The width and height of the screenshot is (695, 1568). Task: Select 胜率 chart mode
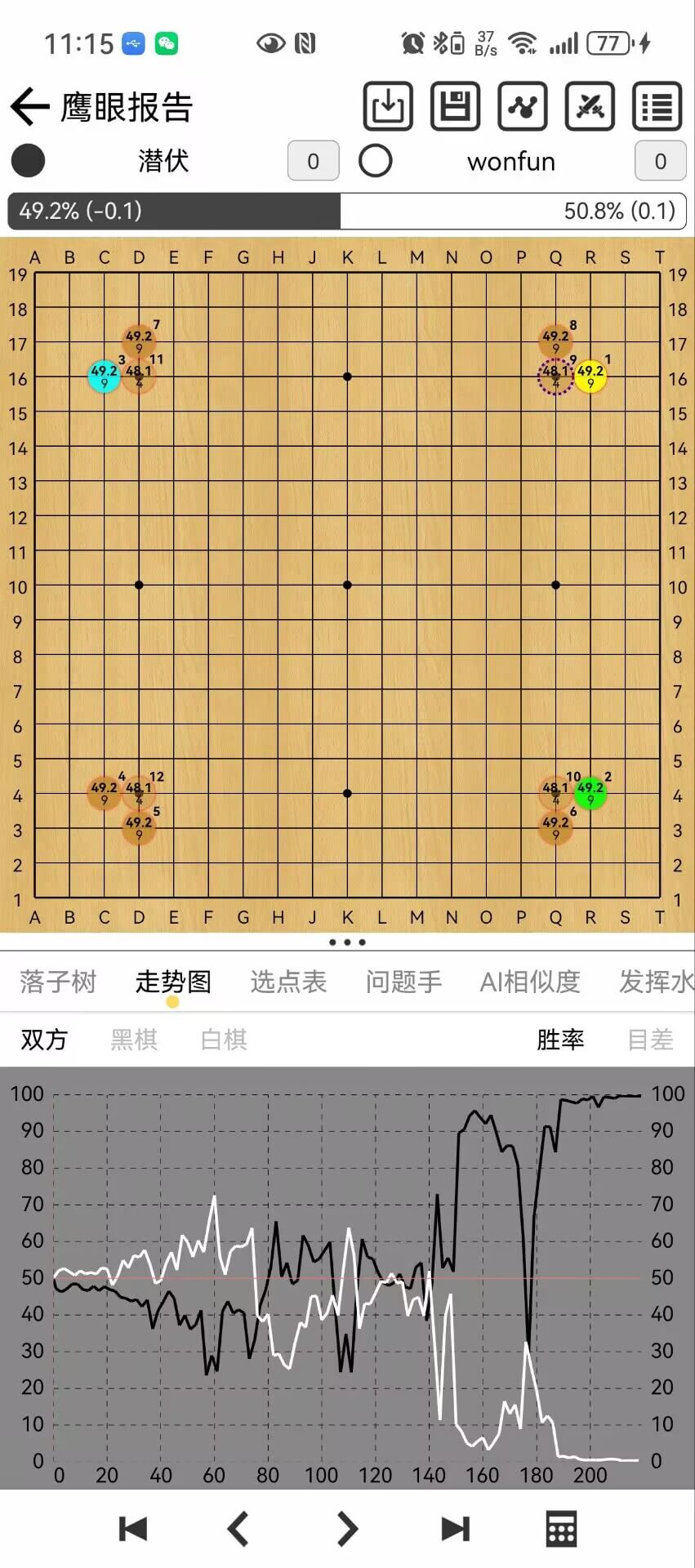pyautogui.click(x=560, y=1040)
